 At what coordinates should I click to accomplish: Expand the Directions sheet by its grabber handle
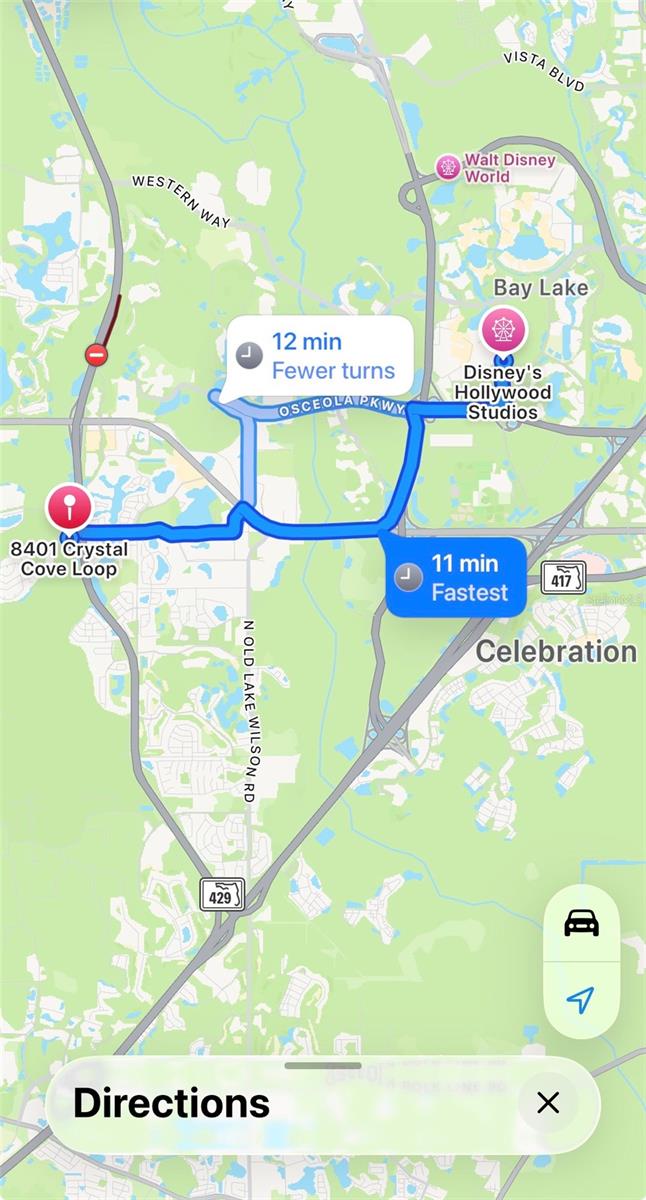point(322,1066)
